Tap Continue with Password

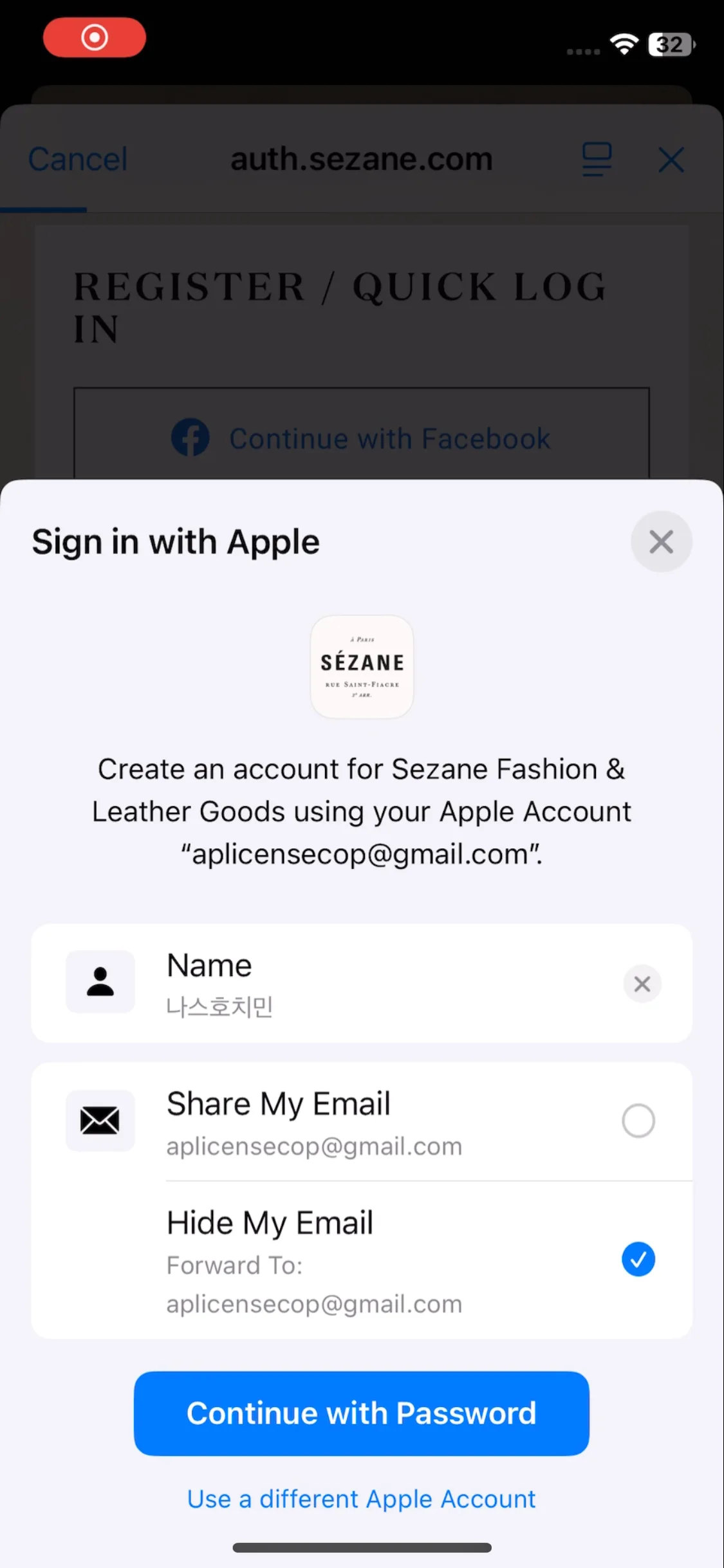click(x=361, y=1414)
